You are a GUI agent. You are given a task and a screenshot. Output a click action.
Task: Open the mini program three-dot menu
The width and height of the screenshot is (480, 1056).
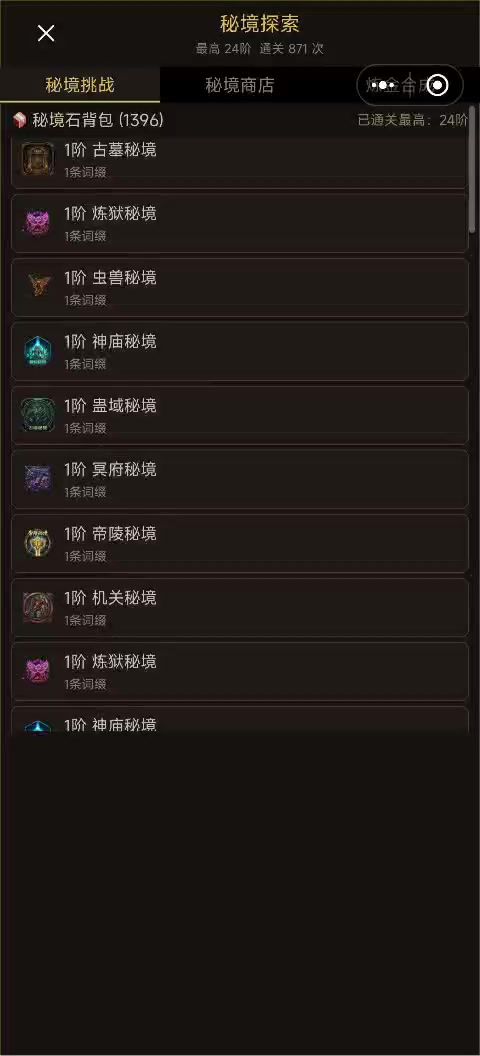(383, 86)
